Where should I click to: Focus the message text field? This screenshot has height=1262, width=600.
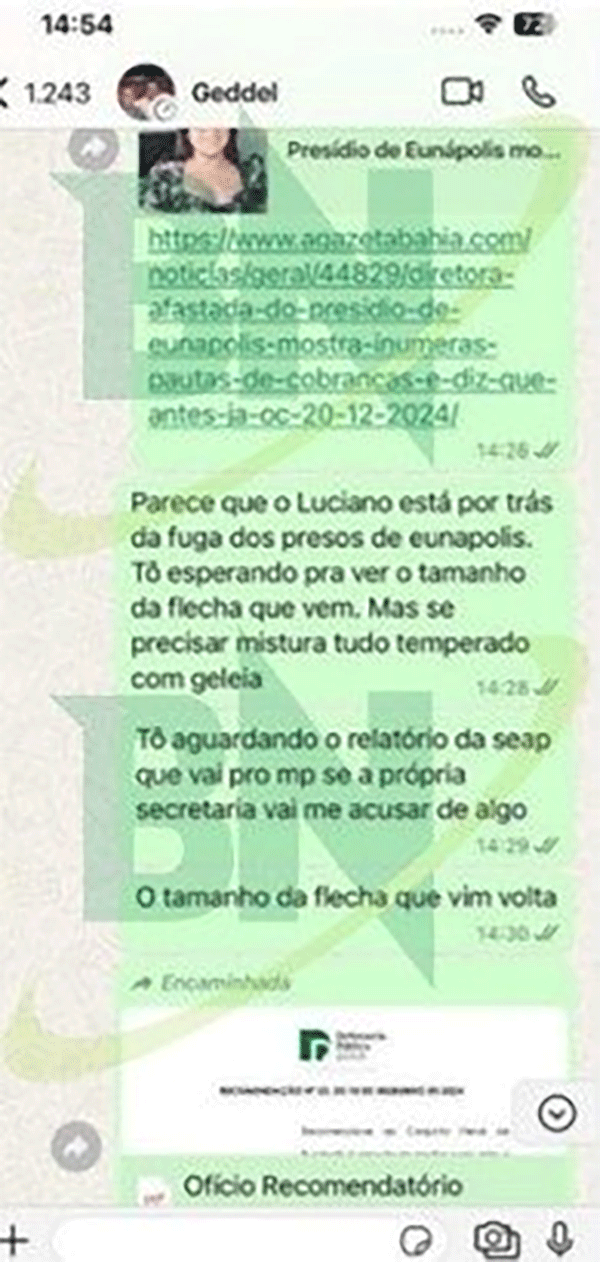coord(220,1241)
